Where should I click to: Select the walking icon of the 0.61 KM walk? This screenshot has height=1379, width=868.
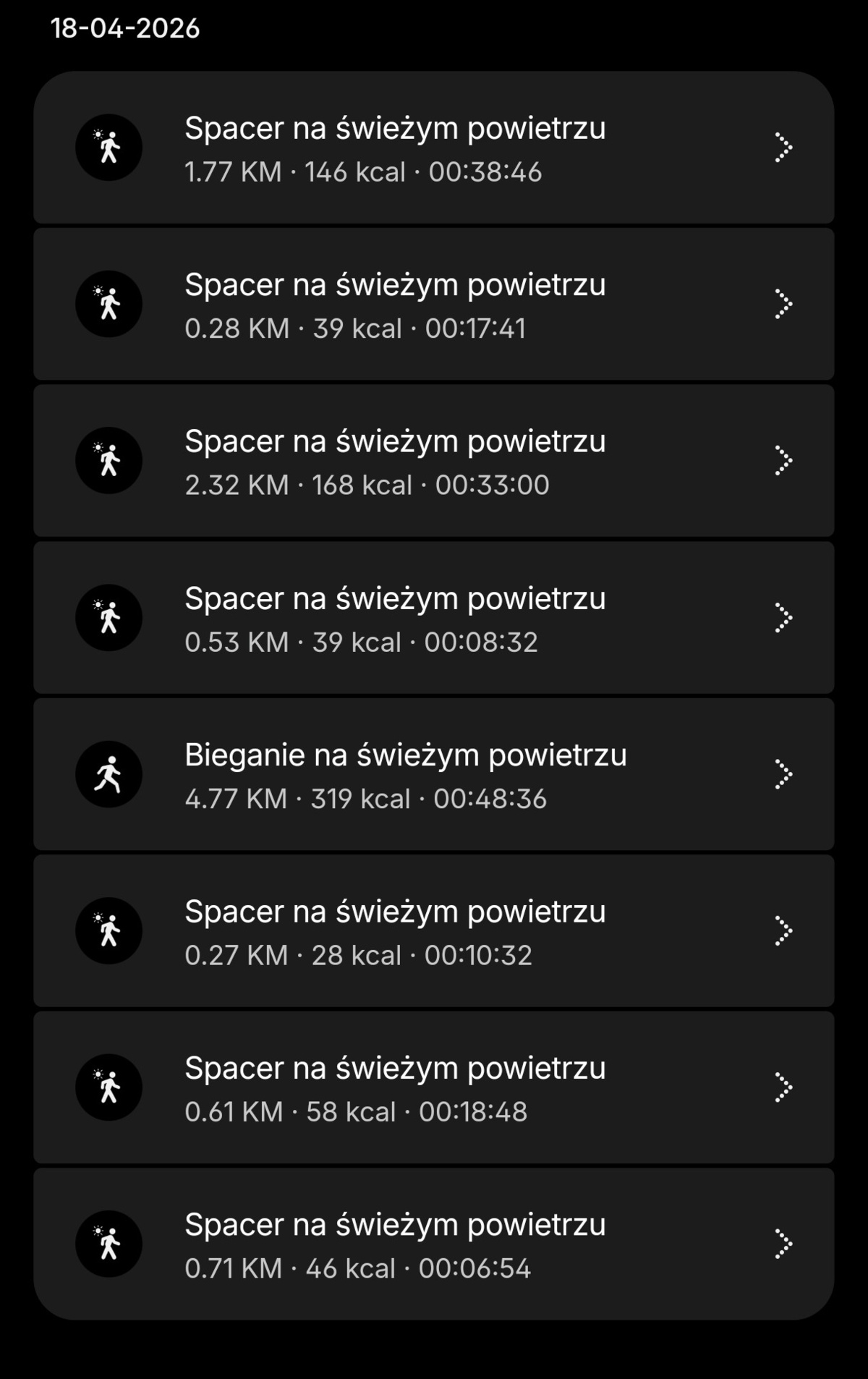109,1087
